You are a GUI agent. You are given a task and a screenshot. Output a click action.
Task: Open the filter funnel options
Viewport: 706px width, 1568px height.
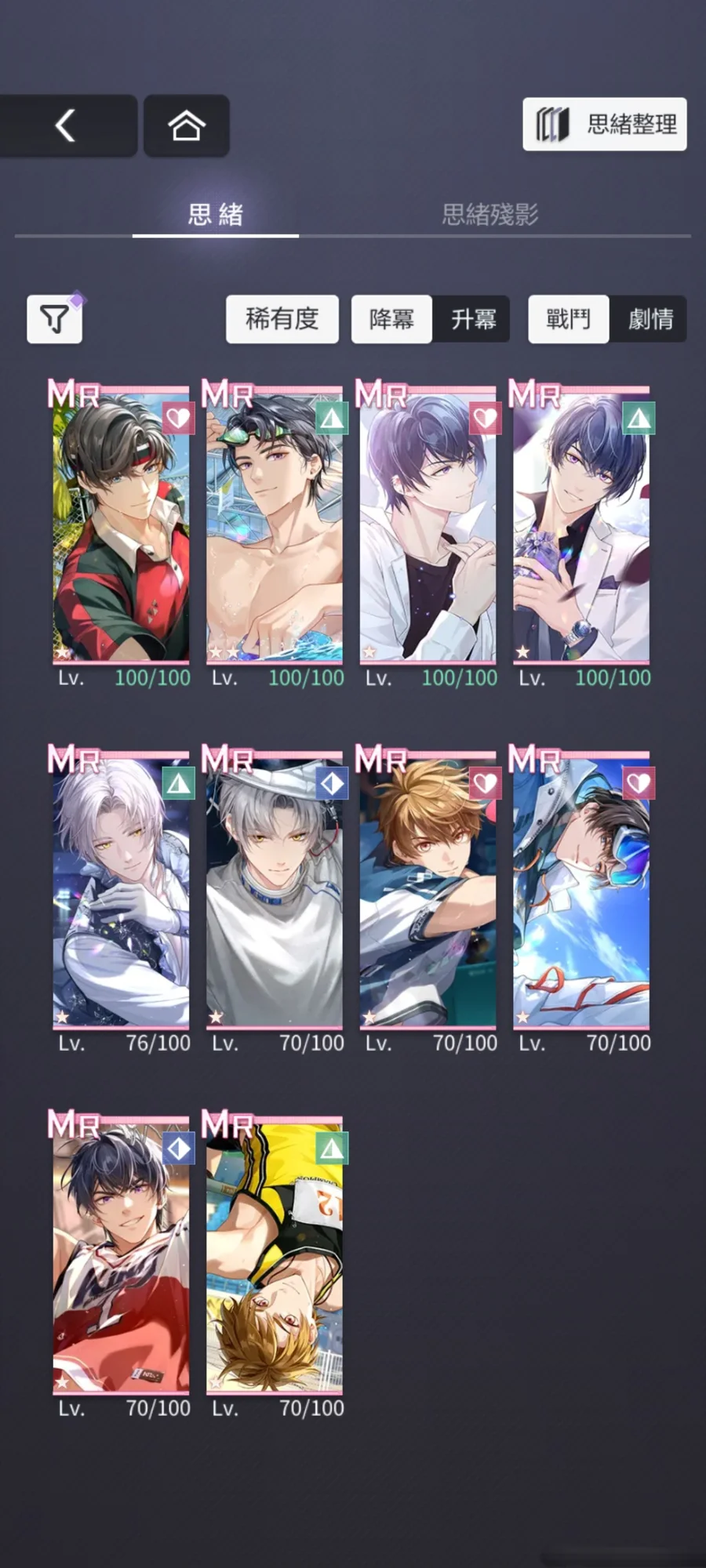pyautogui.click(x=54, y=319)
